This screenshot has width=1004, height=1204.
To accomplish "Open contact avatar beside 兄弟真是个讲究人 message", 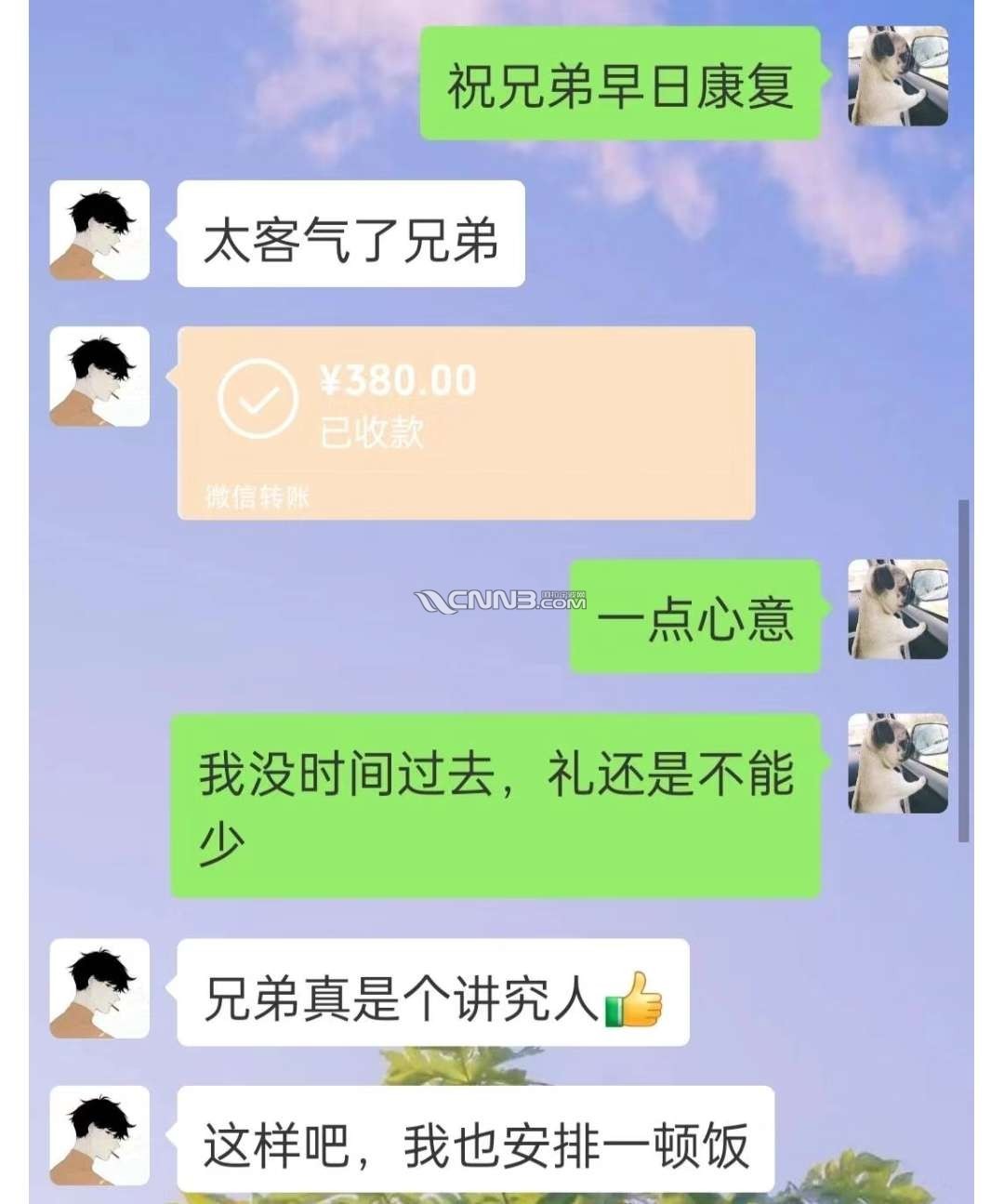I will tap(99, 988).
